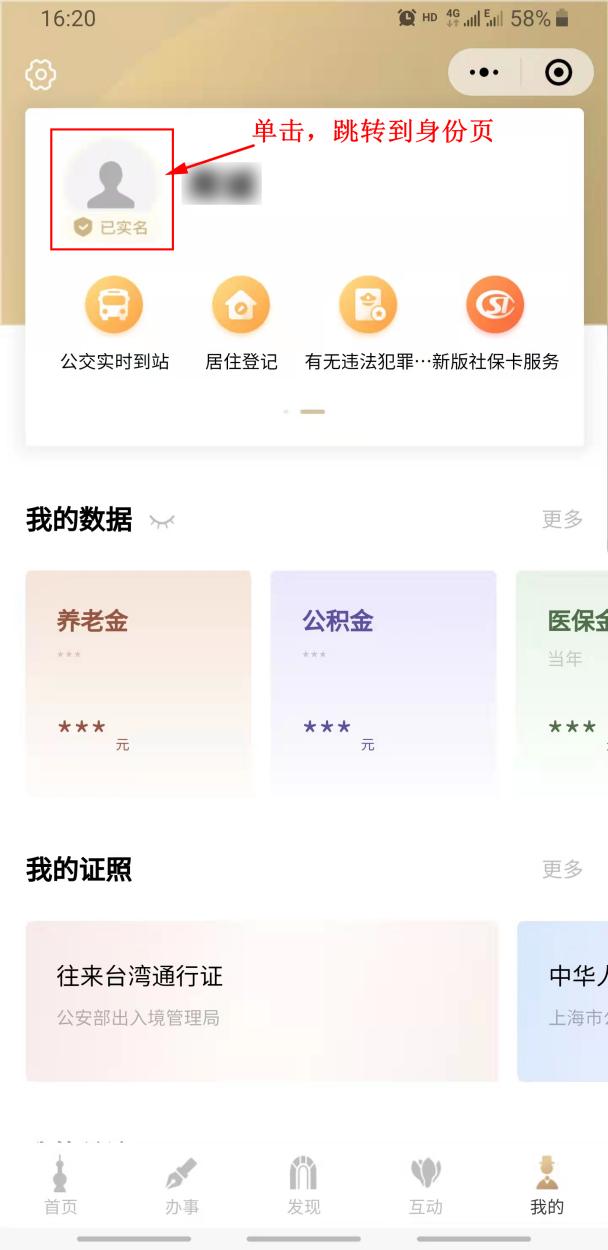Switch to the 互动 tab
The image size is (608, 1250).
tap(426, 1187)
